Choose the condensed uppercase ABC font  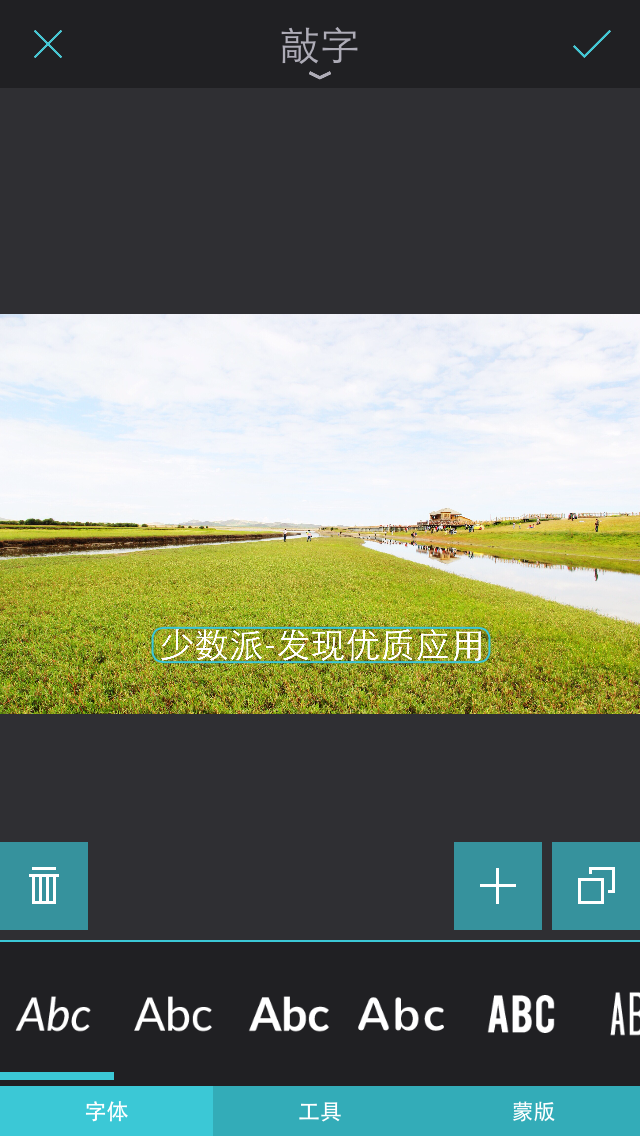[521, 1015]
